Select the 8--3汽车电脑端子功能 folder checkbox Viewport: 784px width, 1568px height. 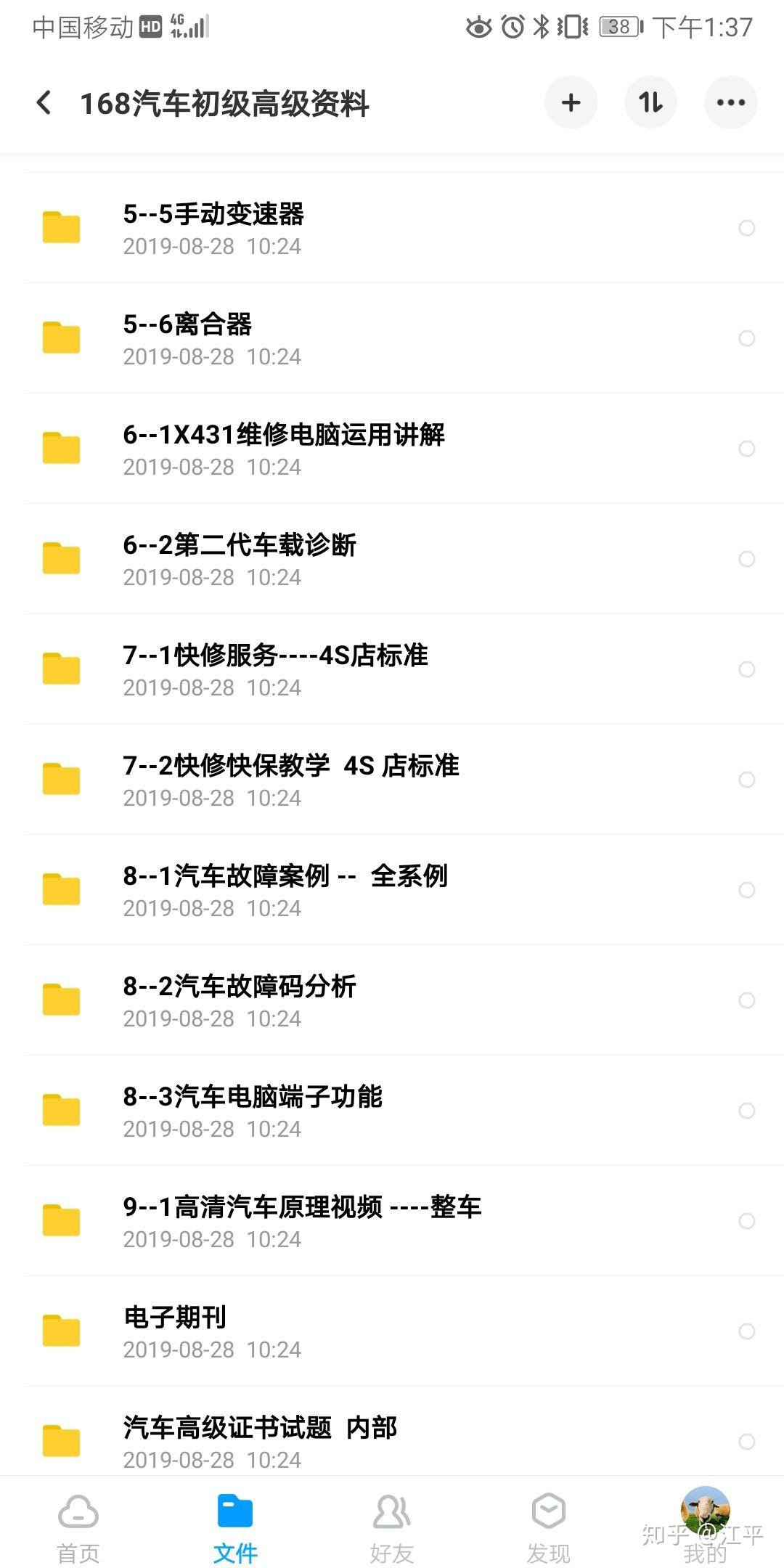(x=746, y=1111)
